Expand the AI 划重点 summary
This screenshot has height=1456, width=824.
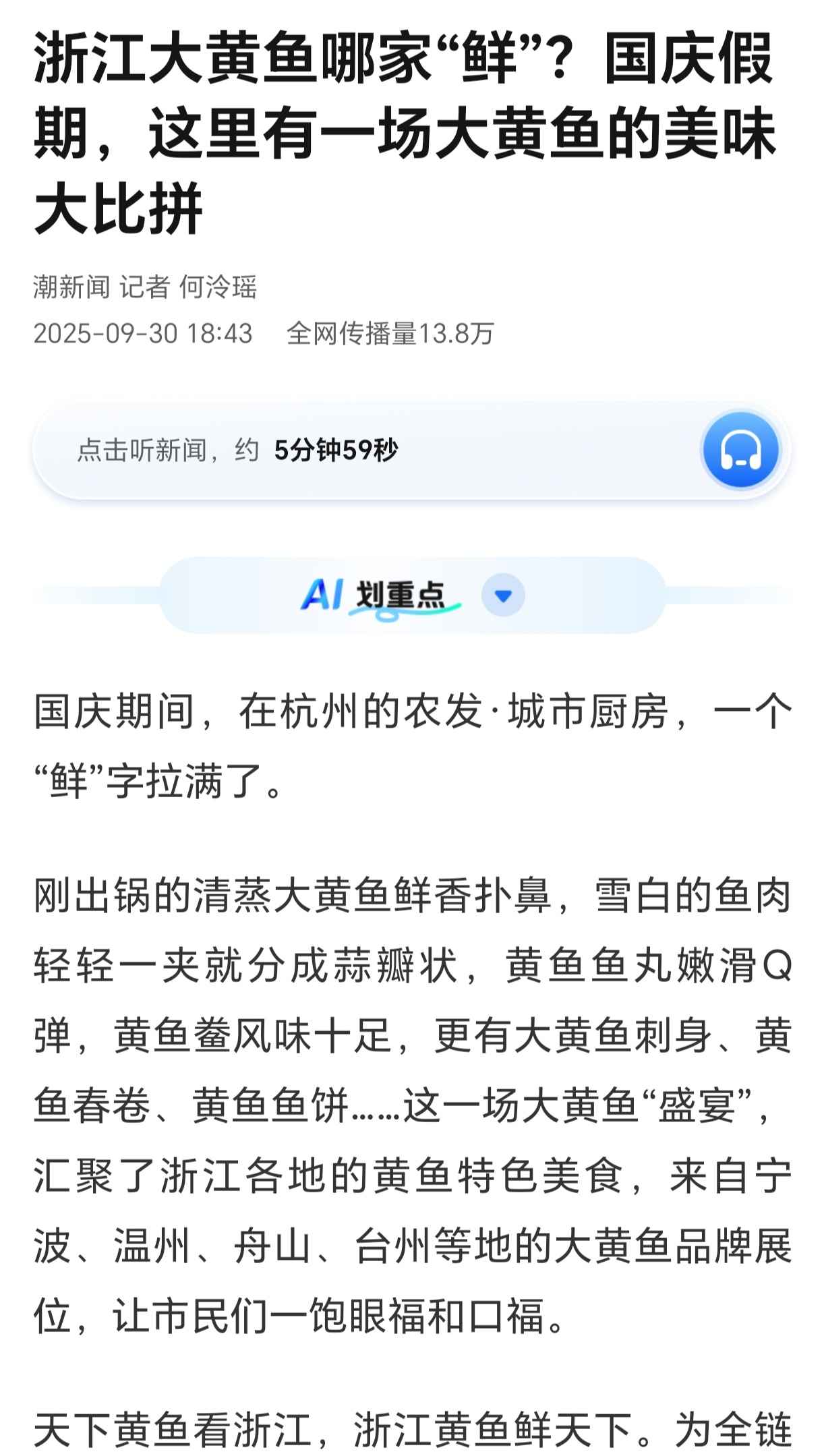pos(503,595)
